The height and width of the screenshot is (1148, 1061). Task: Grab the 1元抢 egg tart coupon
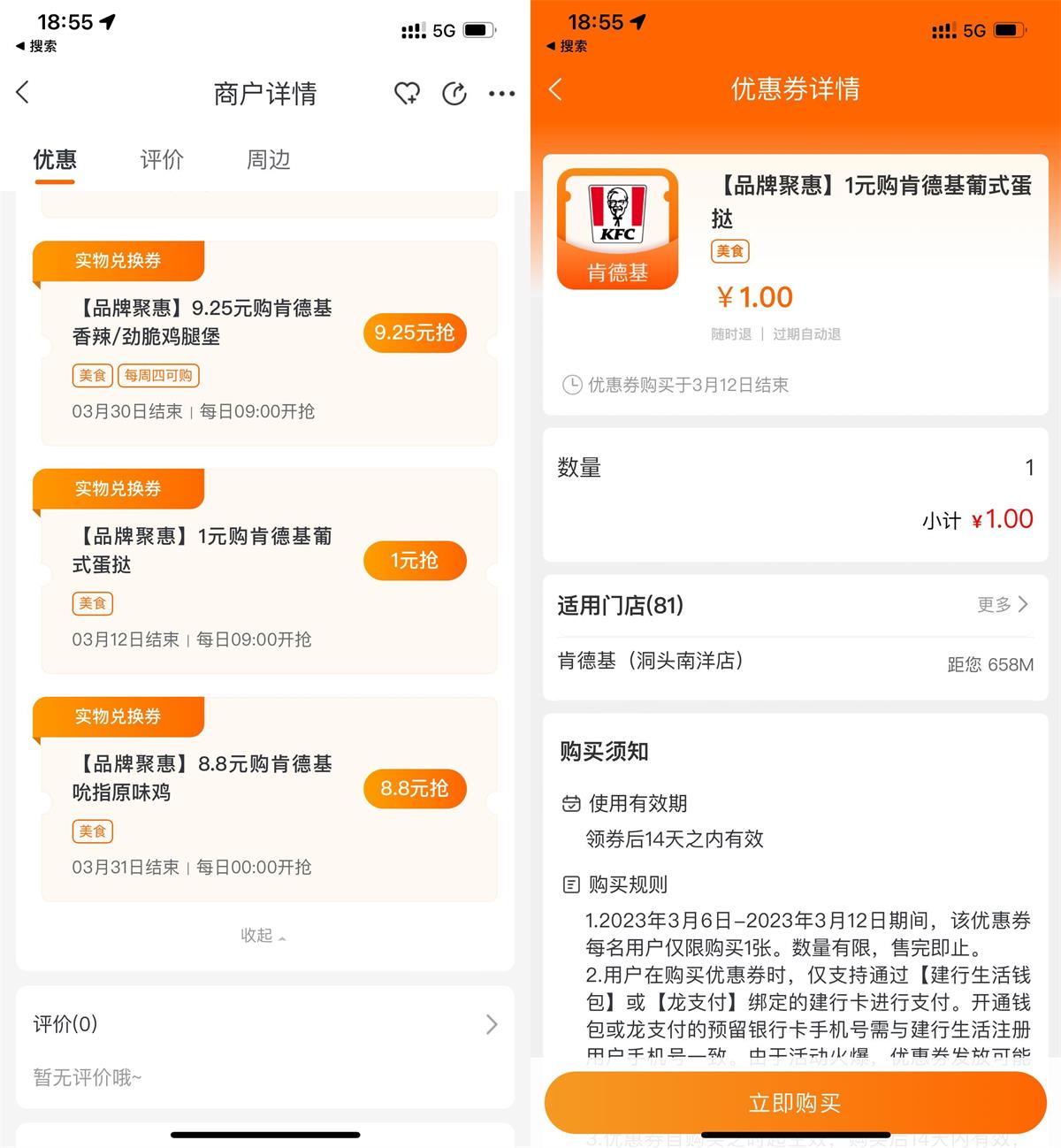point(415,561)
